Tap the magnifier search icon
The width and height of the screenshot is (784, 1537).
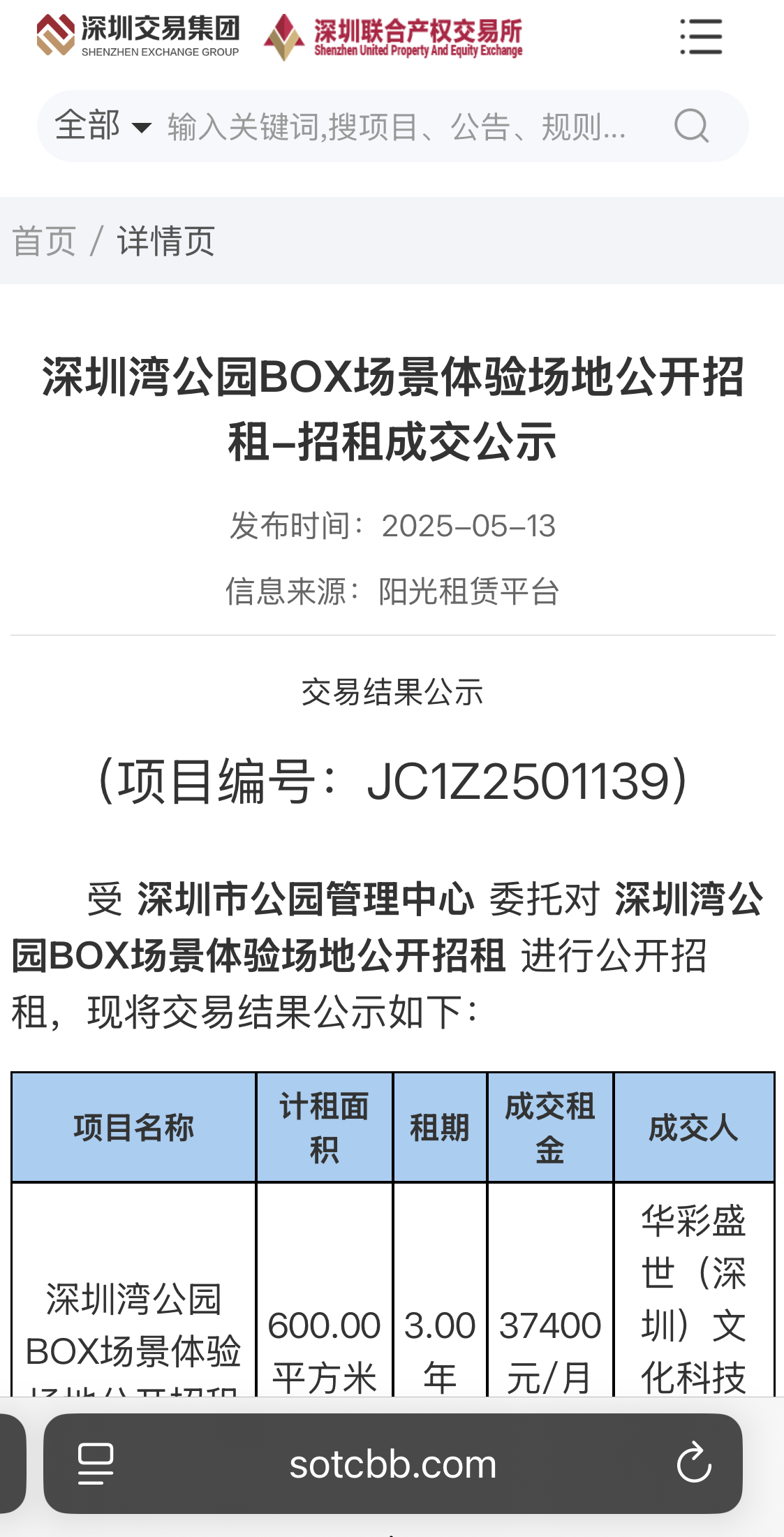point(691,126)
